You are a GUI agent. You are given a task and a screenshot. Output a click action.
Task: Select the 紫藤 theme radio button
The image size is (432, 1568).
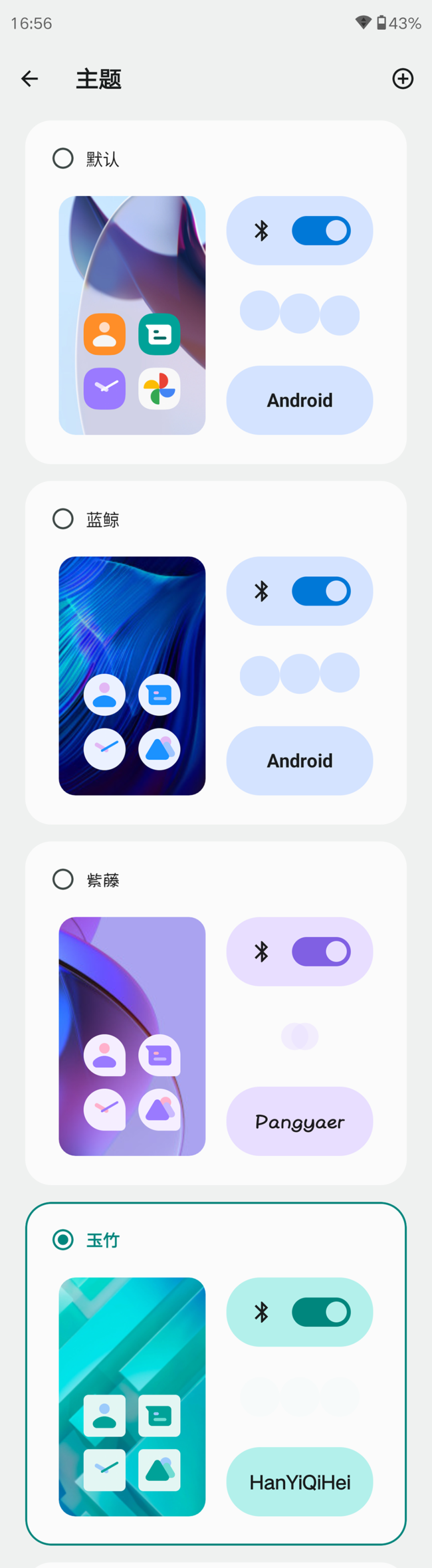point(63,879)
